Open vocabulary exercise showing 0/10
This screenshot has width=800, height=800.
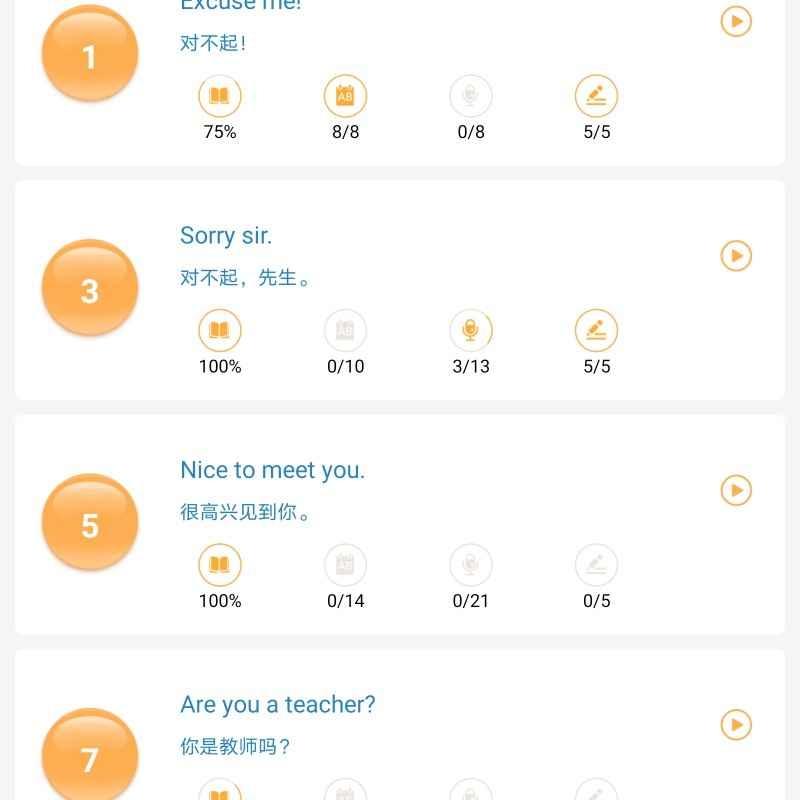(345, 330)
